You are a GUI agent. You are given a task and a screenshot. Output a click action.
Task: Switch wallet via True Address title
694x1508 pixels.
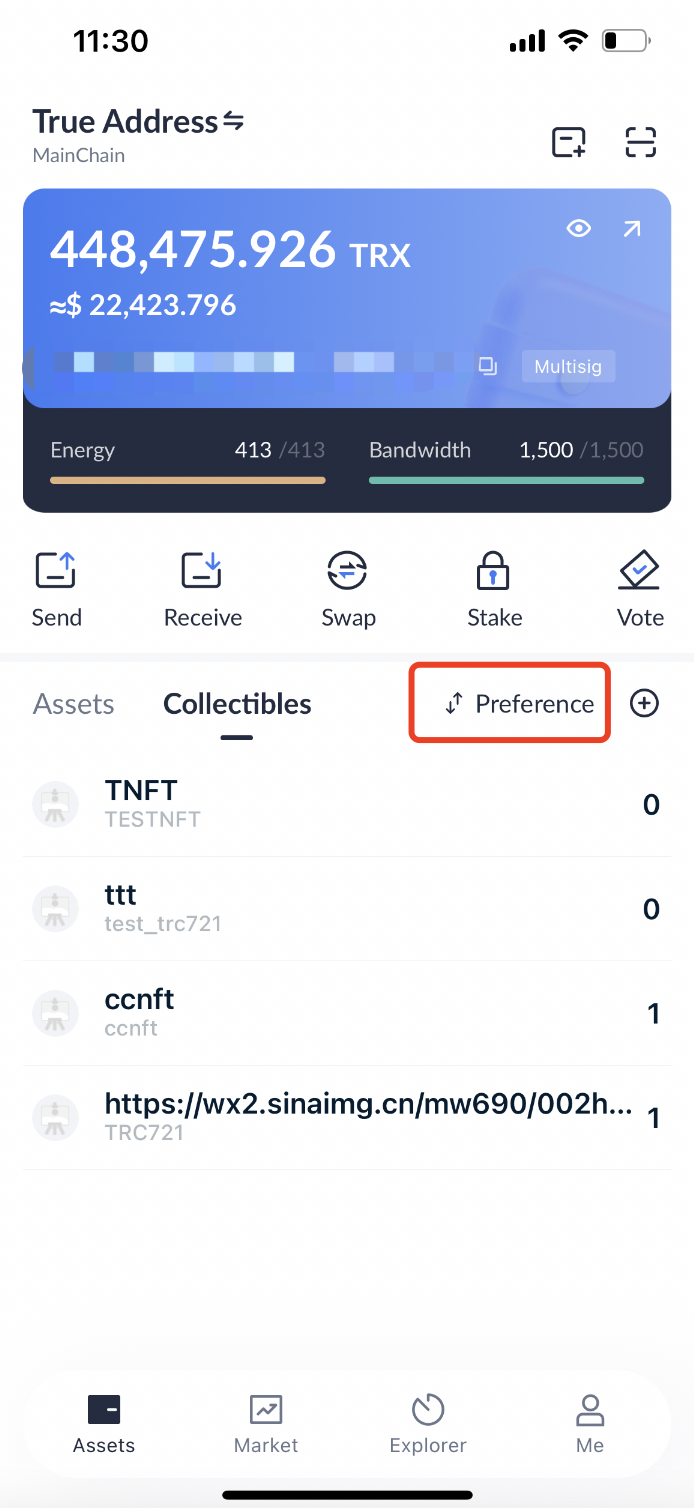coord(138,122)
